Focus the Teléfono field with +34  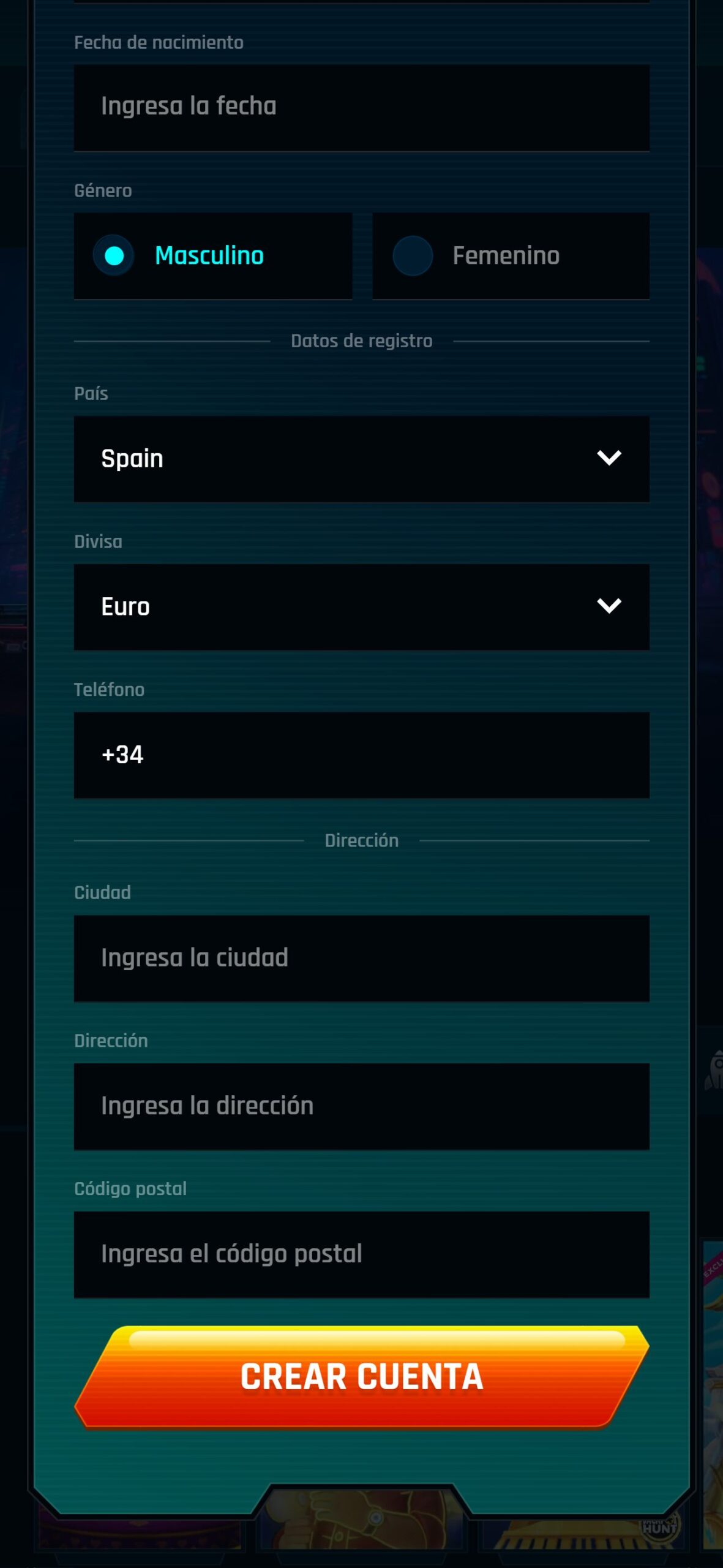click(361, 755)
